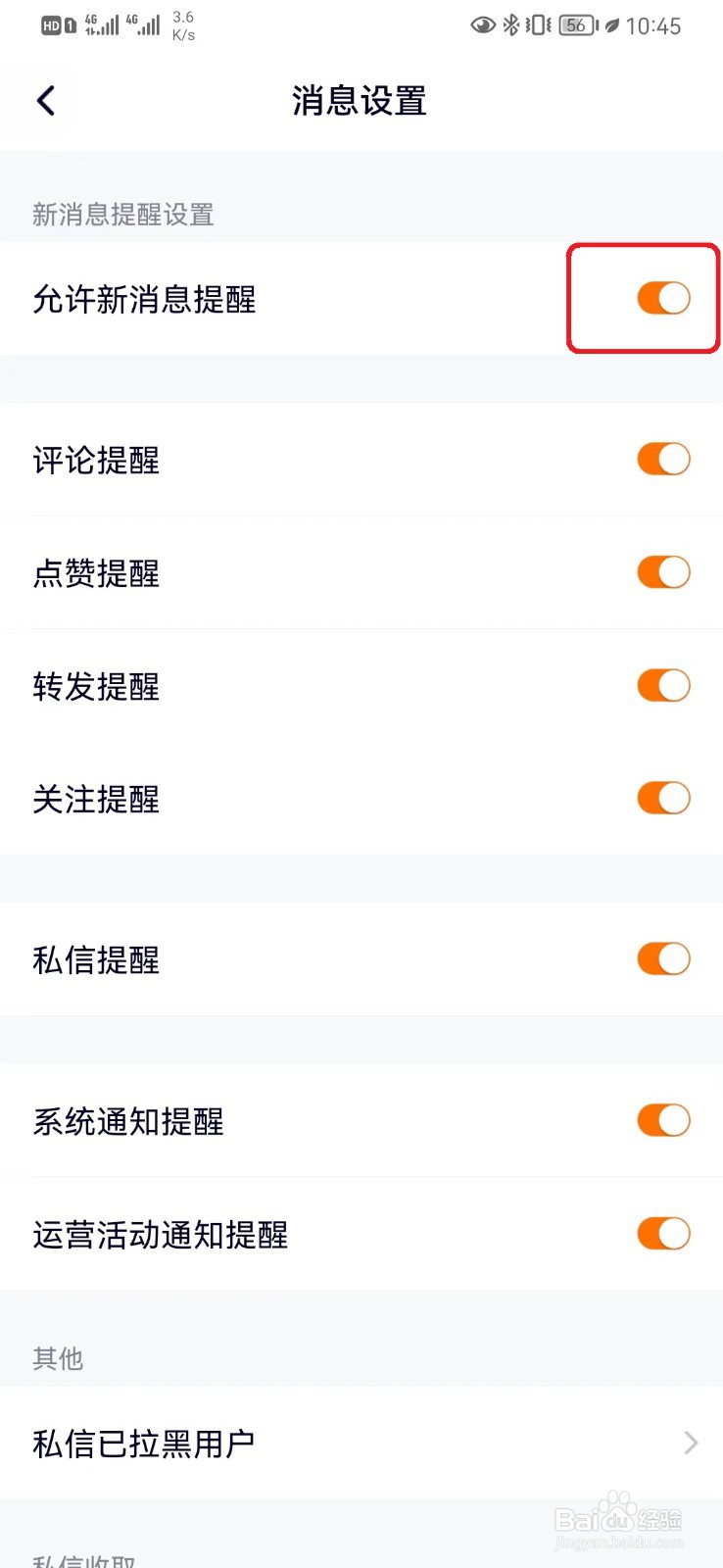Go back from 消息设置
The image size is (723, 1568).
(46, 100)
